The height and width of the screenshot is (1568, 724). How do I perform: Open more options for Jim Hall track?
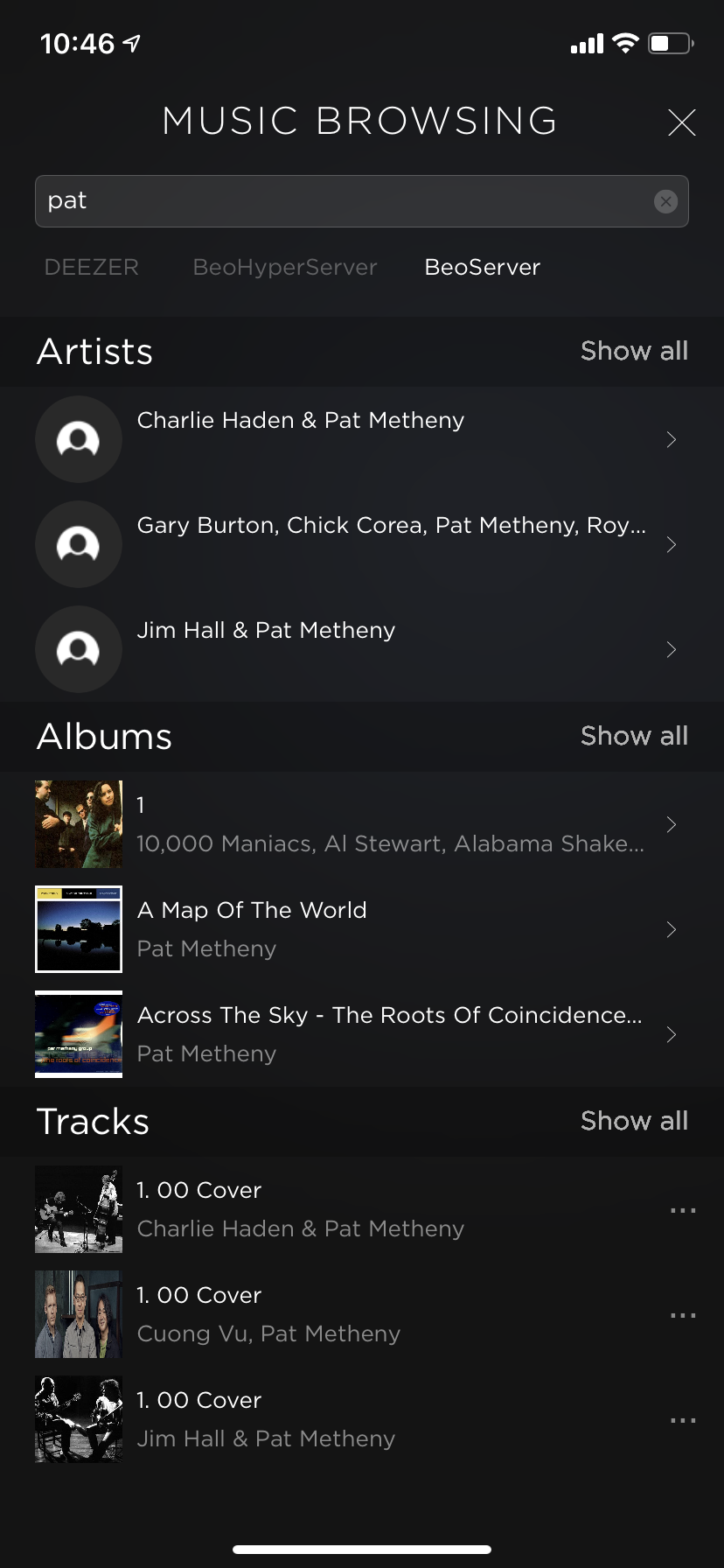(682, 1420)
